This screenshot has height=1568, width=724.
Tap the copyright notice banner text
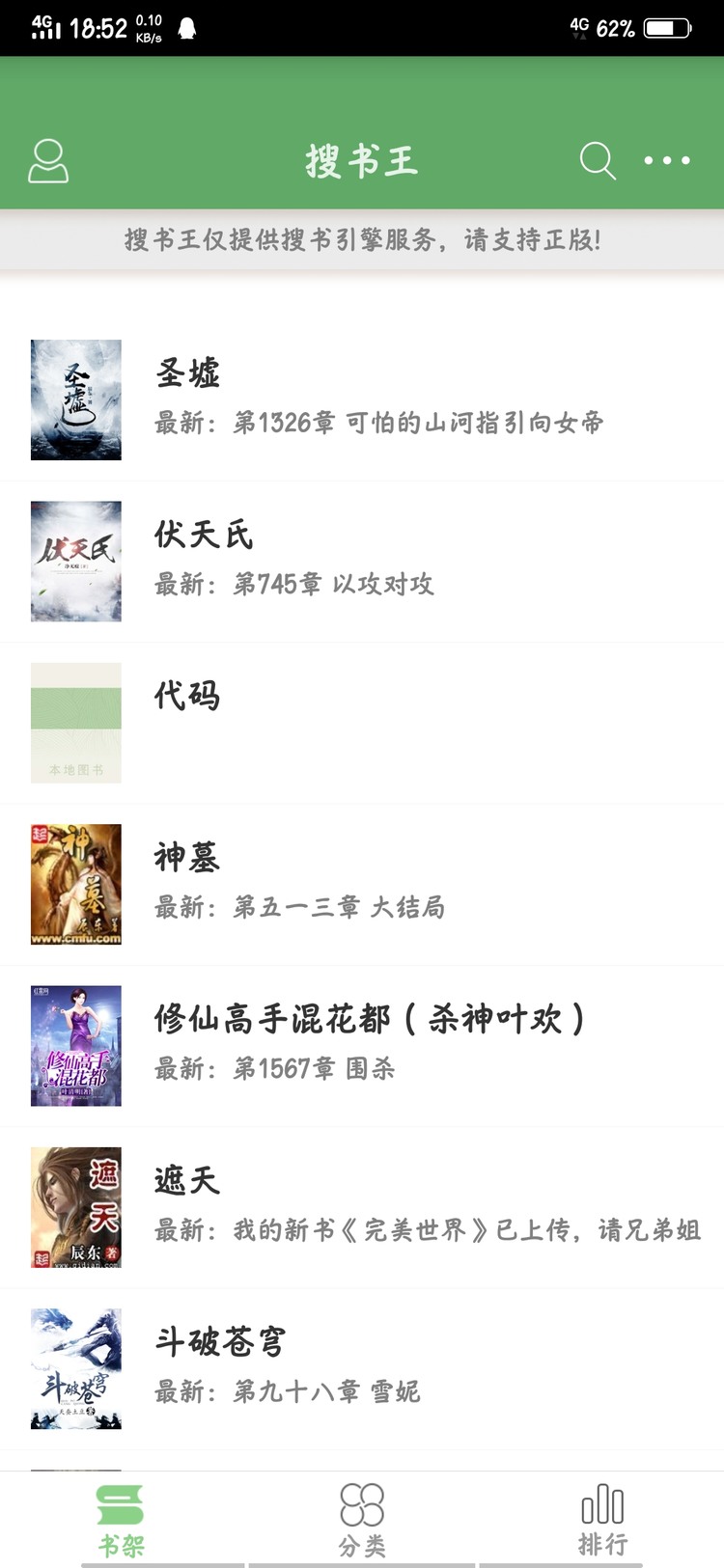tap(362, 241)
